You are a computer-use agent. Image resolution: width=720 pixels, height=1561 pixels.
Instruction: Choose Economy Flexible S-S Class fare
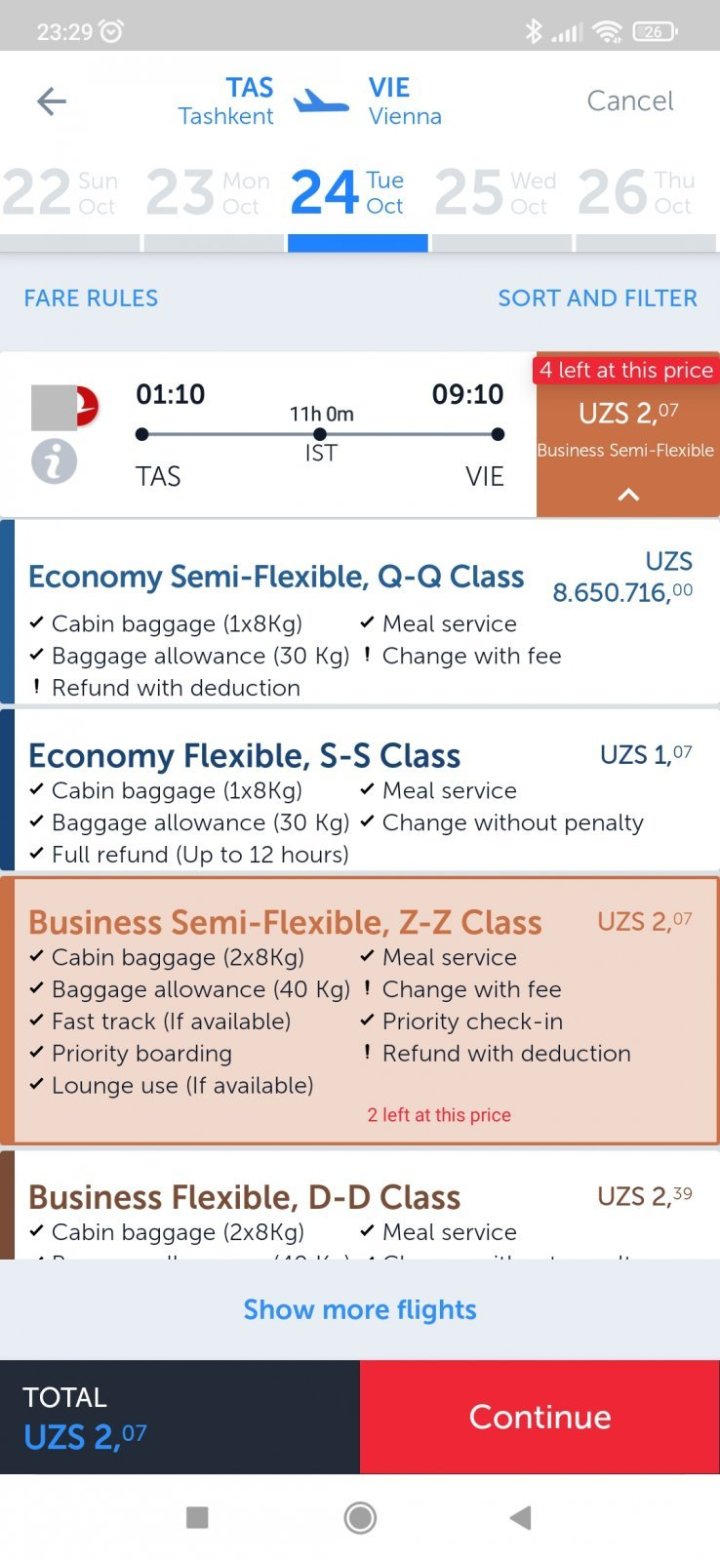click(360, 790)
